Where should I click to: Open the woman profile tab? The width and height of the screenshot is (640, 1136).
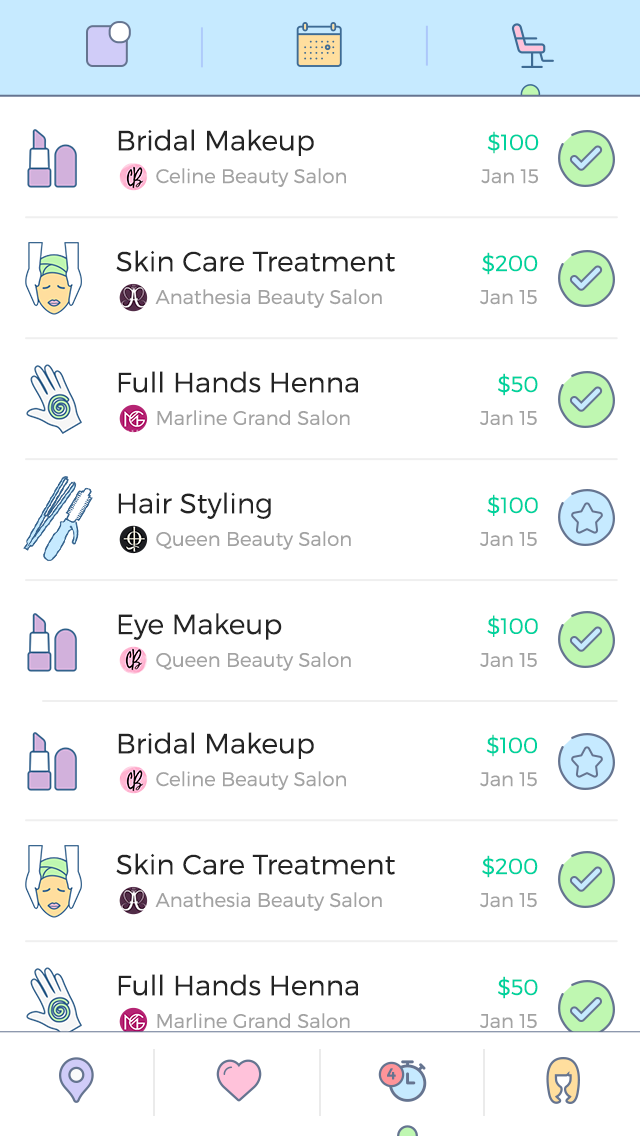click(x=563, y=1081)
